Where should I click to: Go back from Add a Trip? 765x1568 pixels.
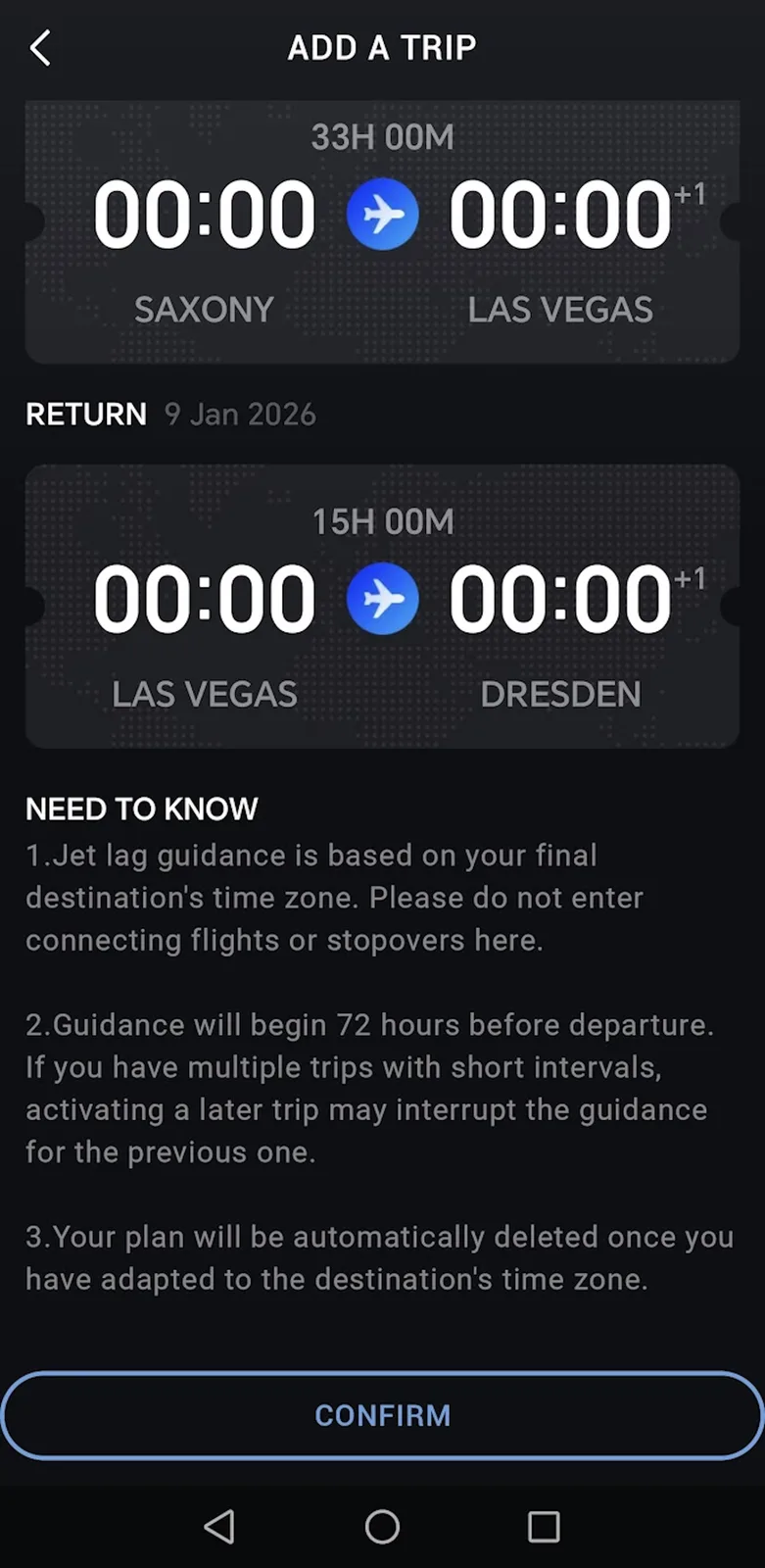click(x=40, y=48)
